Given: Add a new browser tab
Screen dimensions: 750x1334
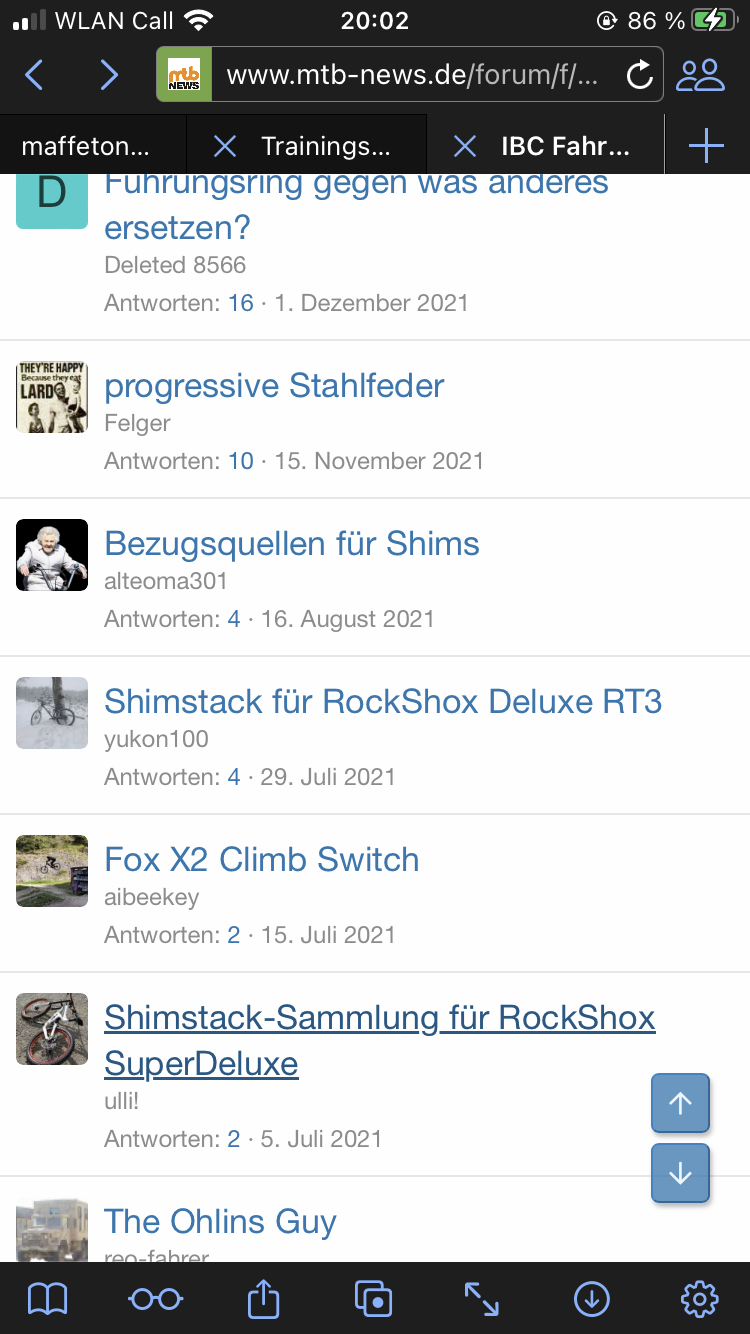Looking at the screenshot, I should click(706, 147).
